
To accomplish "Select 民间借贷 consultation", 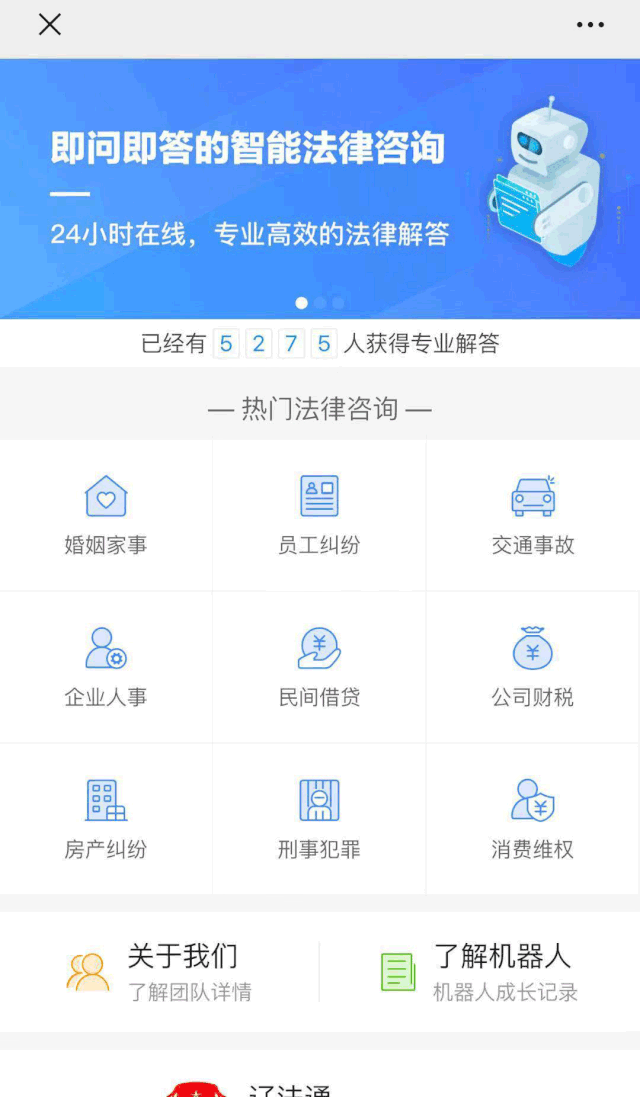I will 319,667.
